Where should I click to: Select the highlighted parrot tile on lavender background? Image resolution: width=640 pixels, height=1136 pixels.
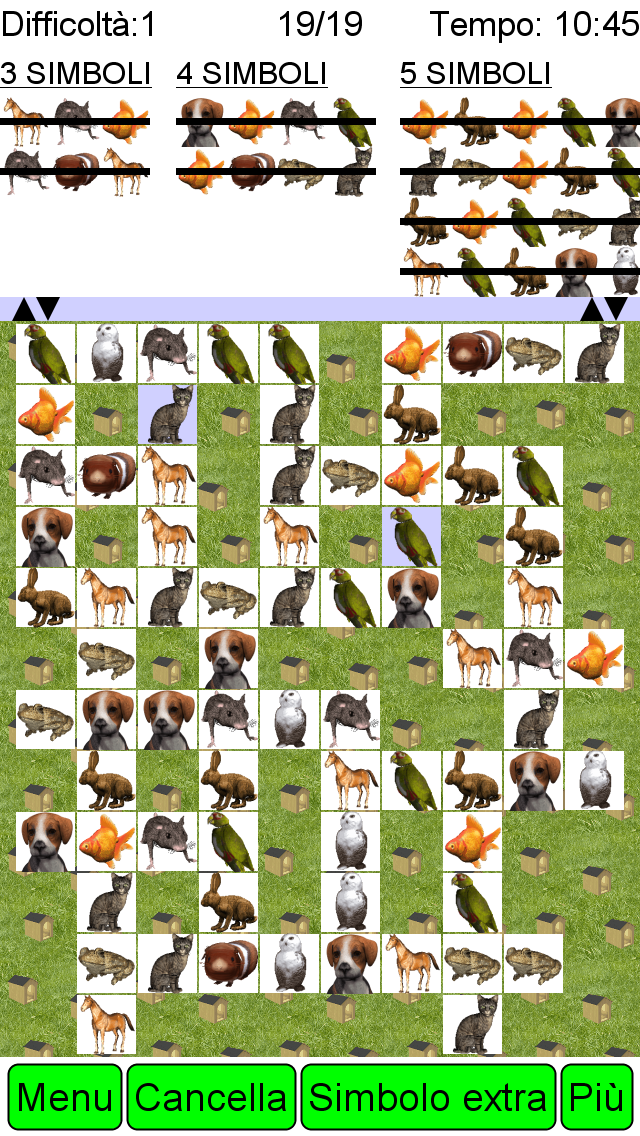tap(411, 536)
